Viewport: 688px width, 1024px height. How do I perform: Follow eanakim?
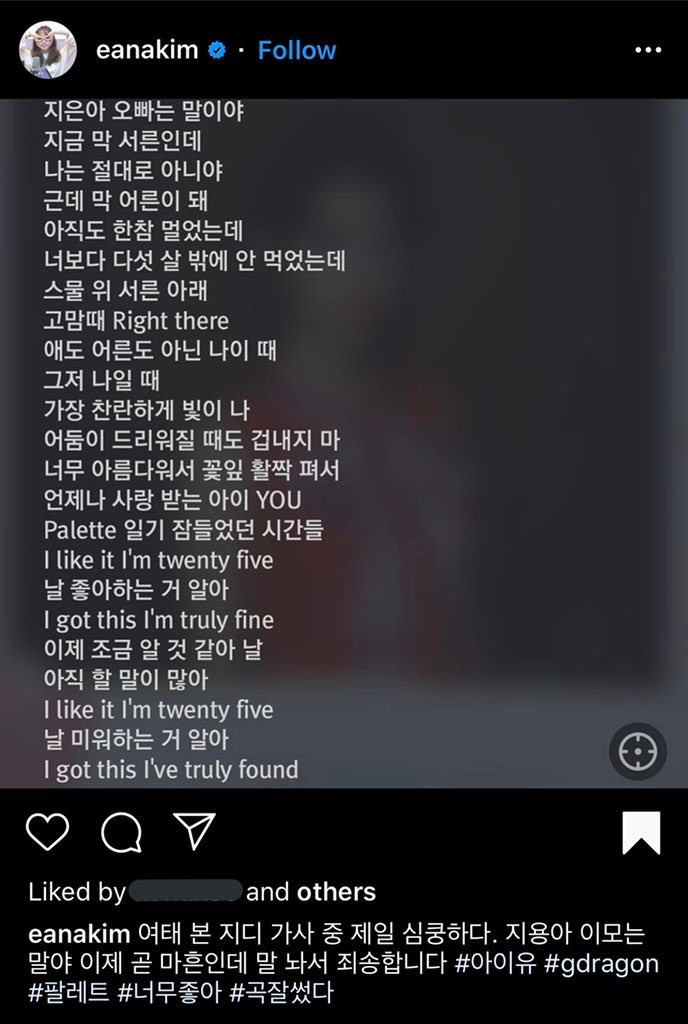point(297,50)
